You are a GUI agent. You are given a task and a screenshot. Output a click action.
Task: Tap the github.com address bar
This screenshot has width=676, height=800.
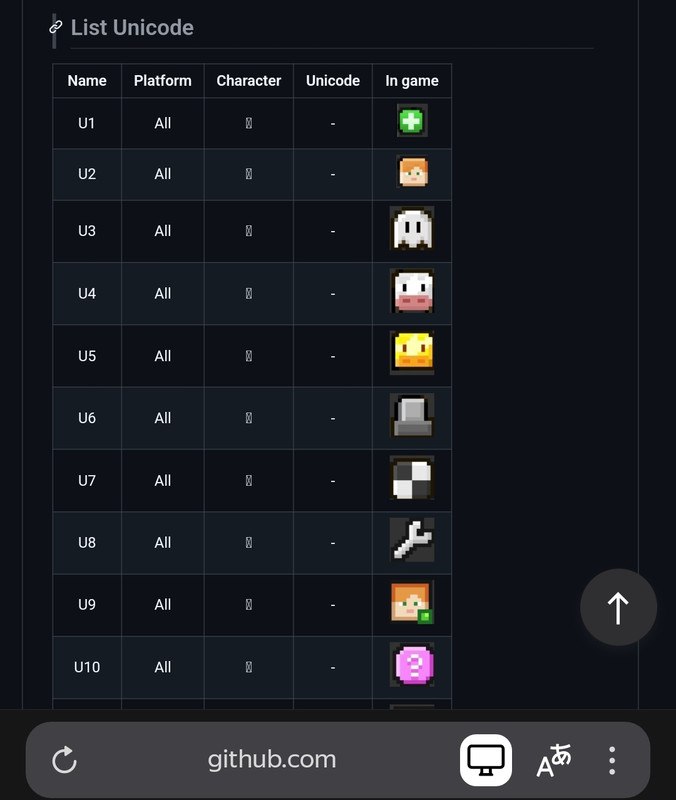(272, 760)
